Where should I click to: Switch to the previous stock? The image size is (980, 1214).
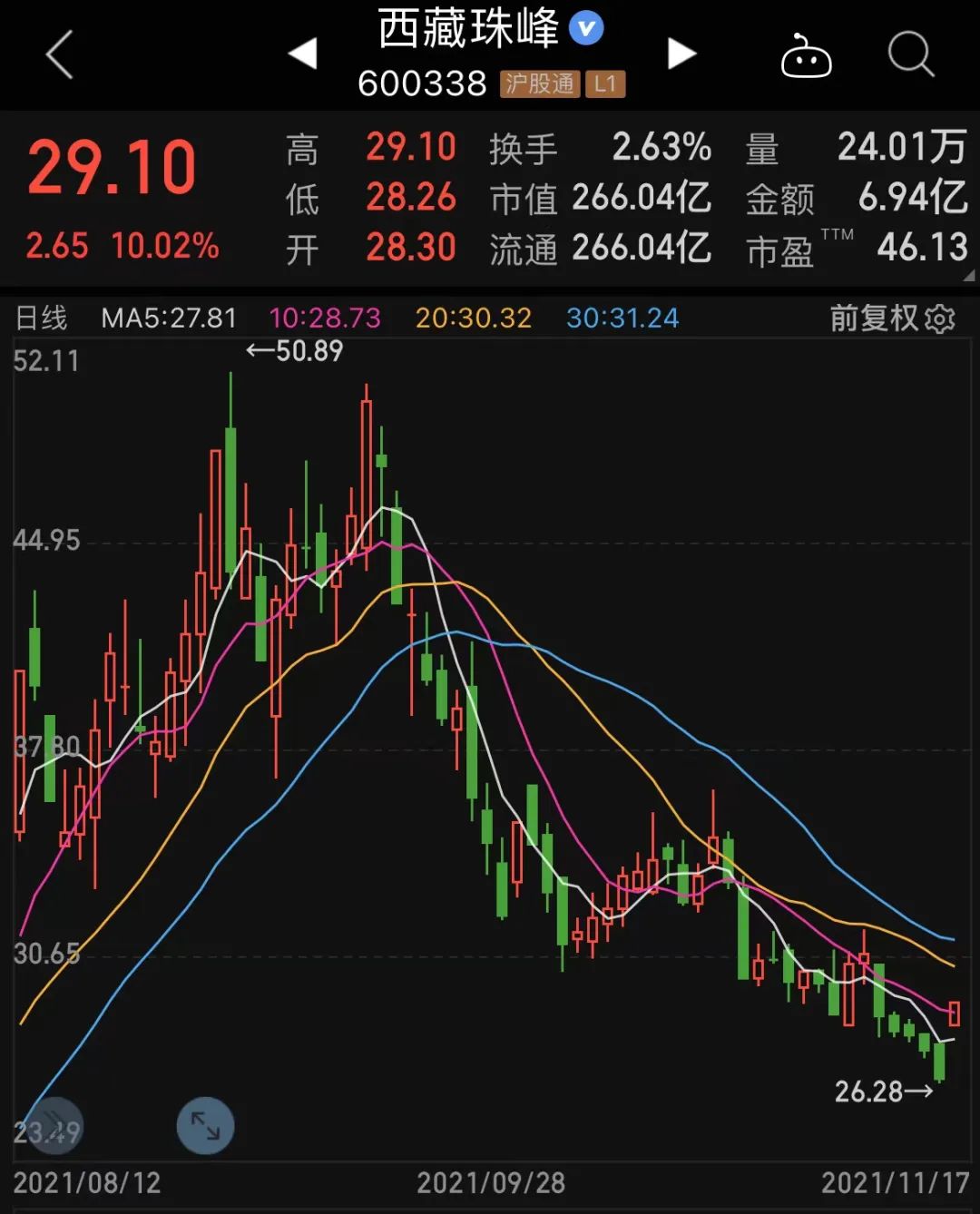[303, 54]
